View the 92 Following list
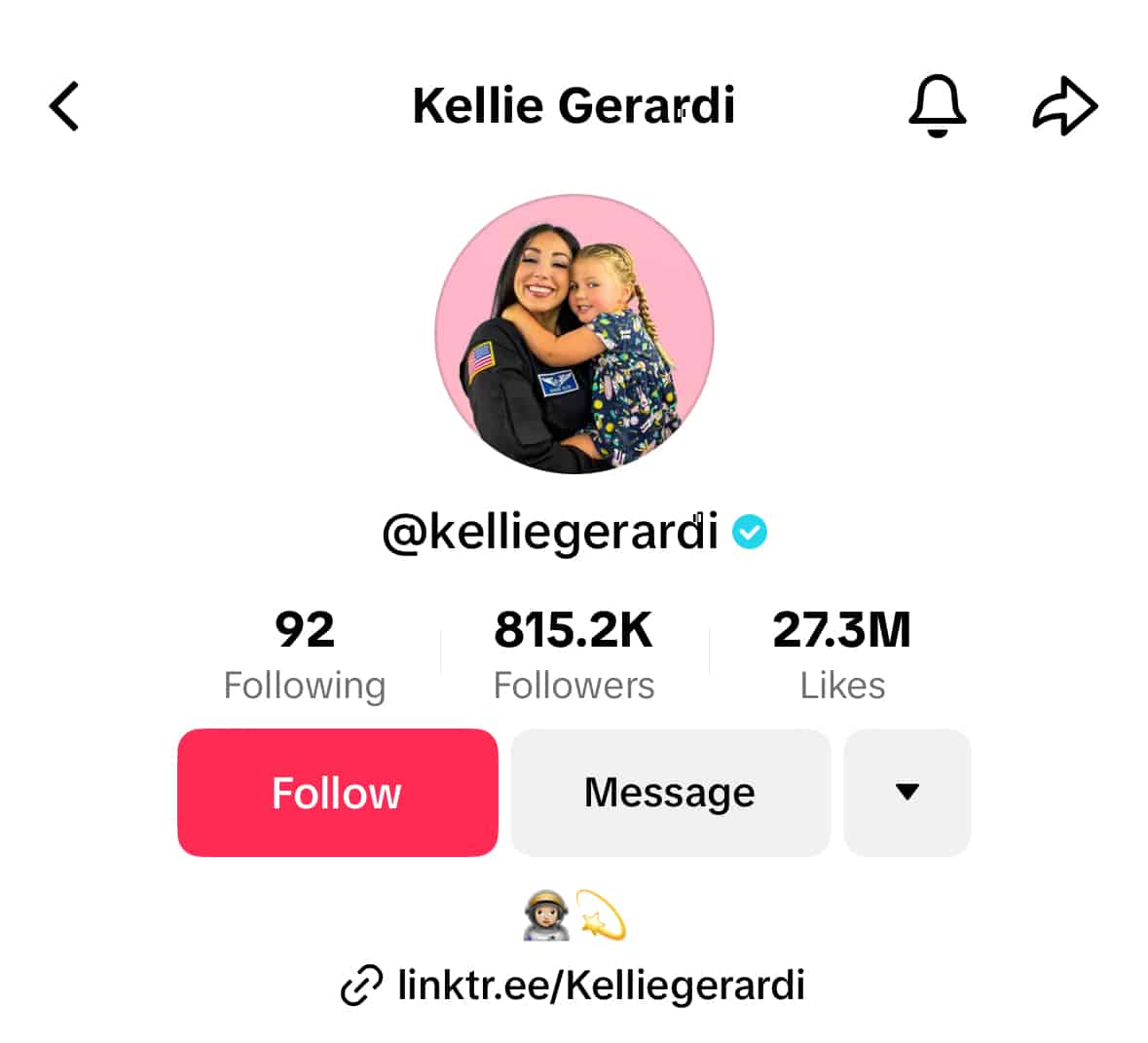 pyautogui.click(x=305, y=654)
